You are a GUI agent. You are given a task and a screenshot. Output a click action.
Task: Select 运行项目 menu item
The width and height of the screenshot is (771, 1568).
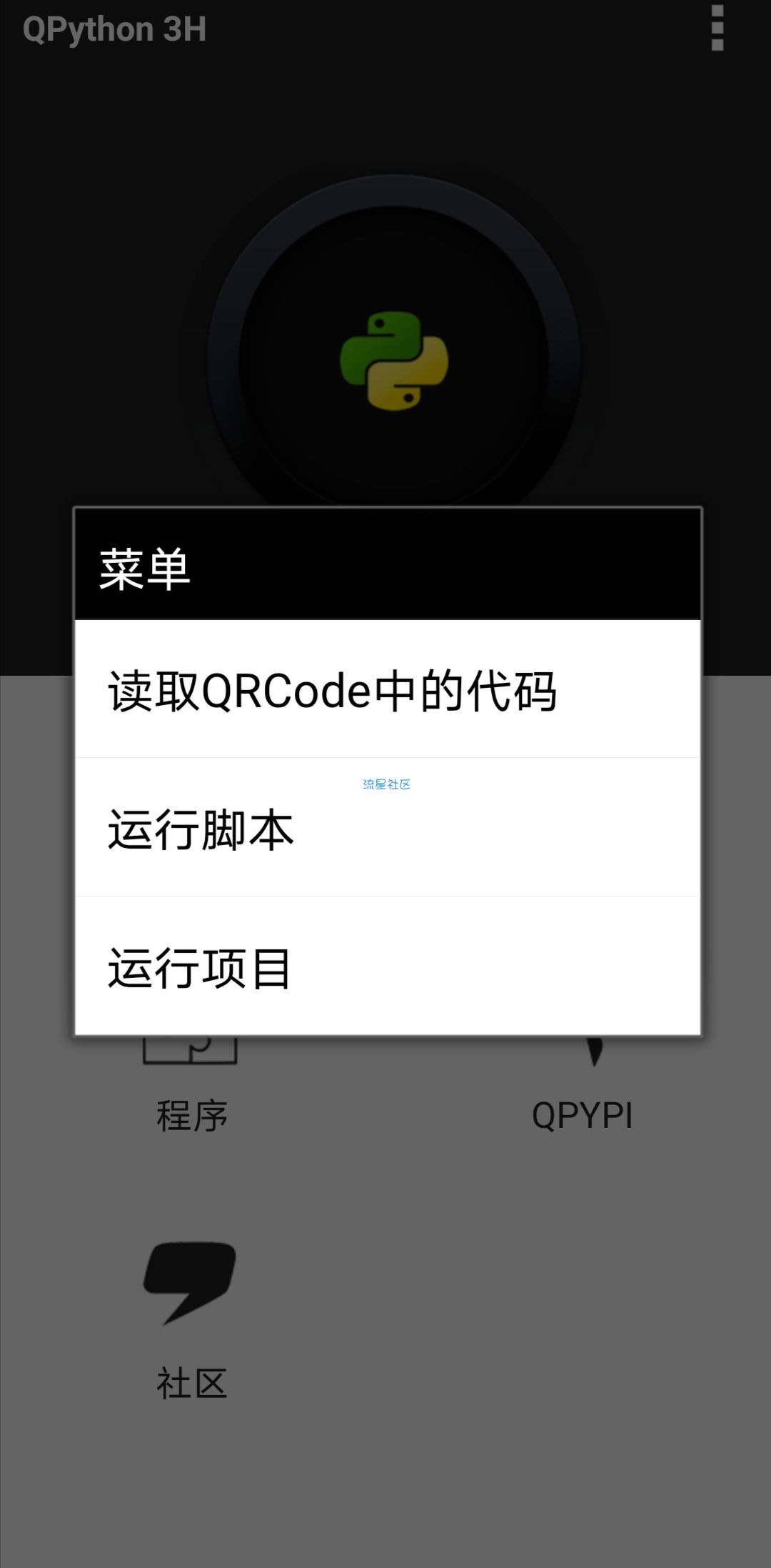point(387,967)
